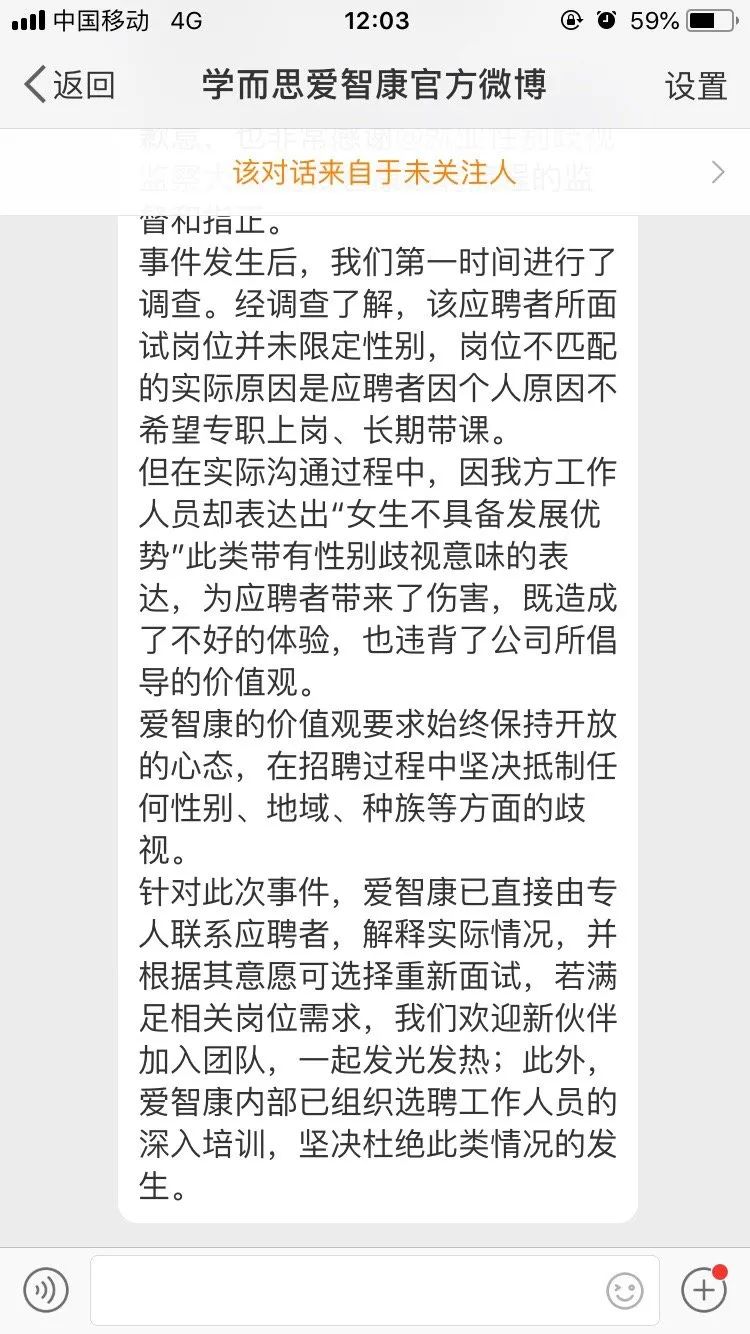Open the 该对话来自于未关注人 banner
750x1334 pixels.
[375, 172]
